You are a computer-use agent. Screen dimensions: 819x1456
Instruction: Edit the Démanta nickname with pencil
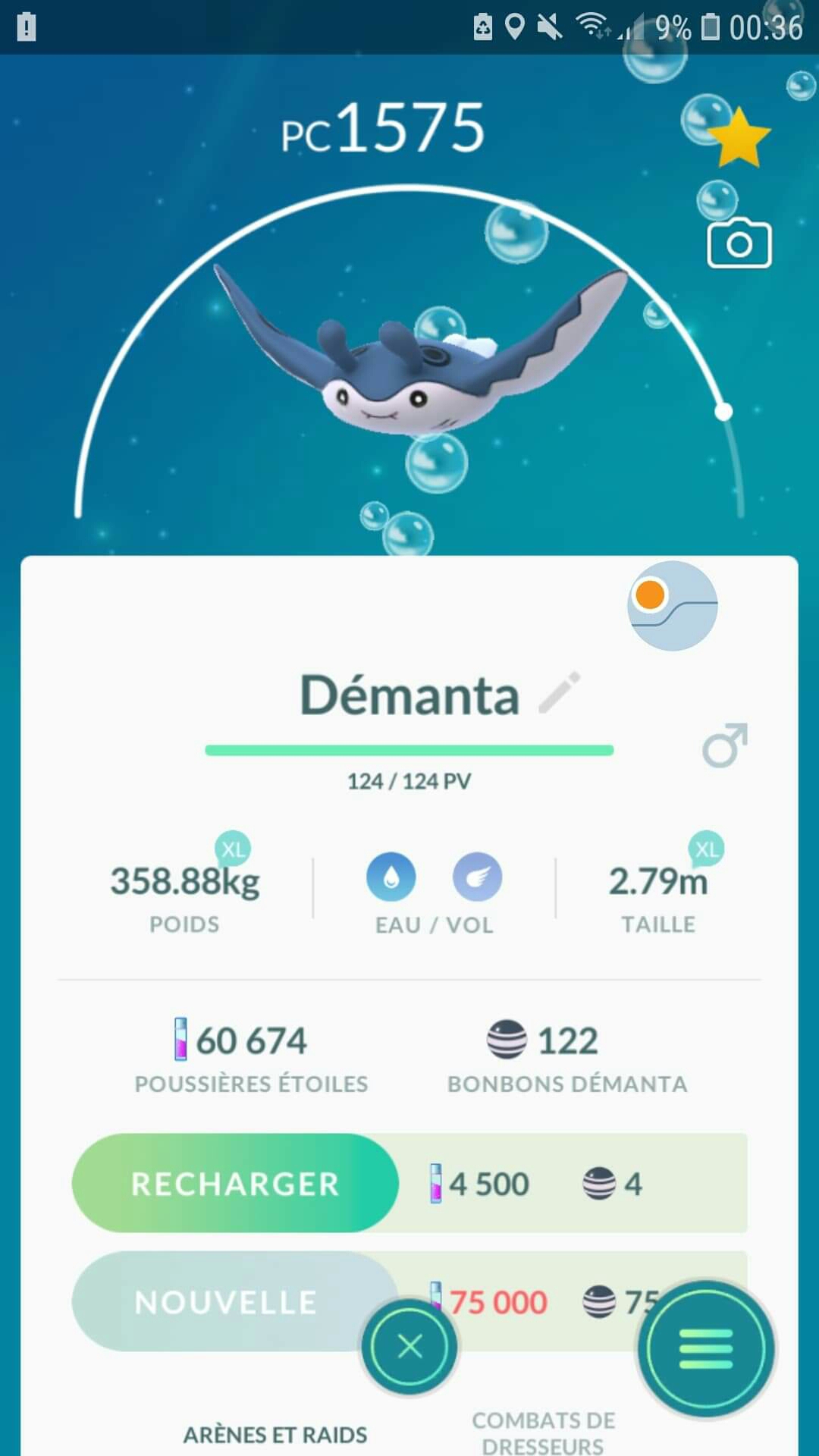pos(560,693)
